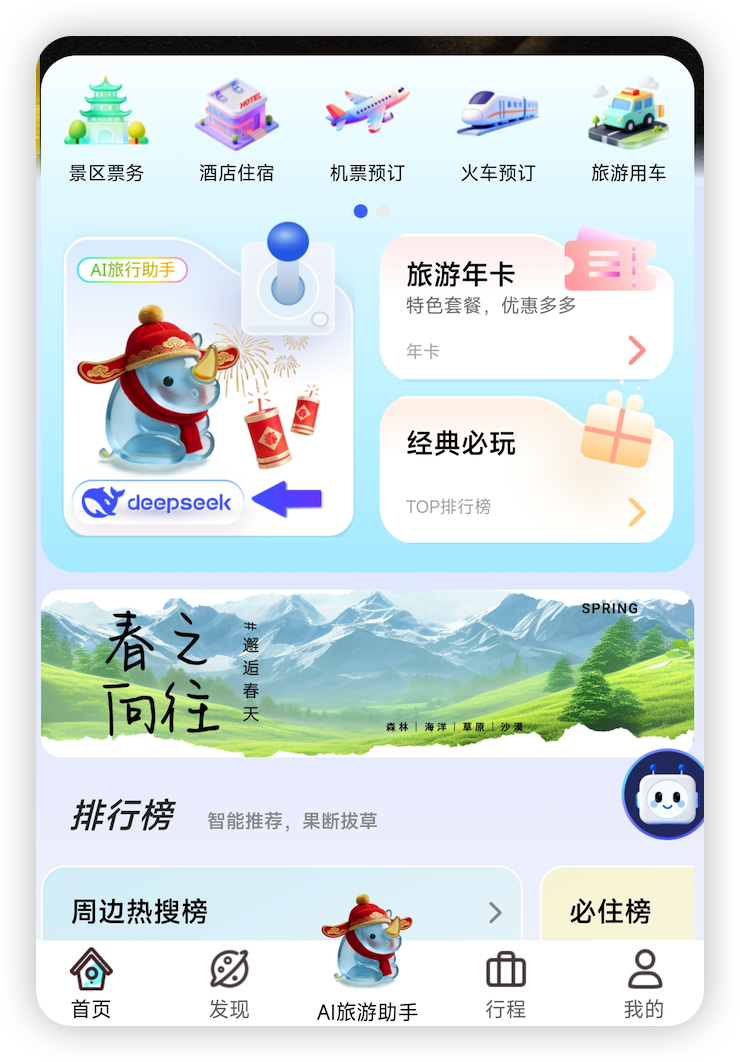This screenshot has width=740, height=1062.
Task: Select the 酒店住宿 hotel booking icon
Action: pyautogui.click(x=236, y=115)
